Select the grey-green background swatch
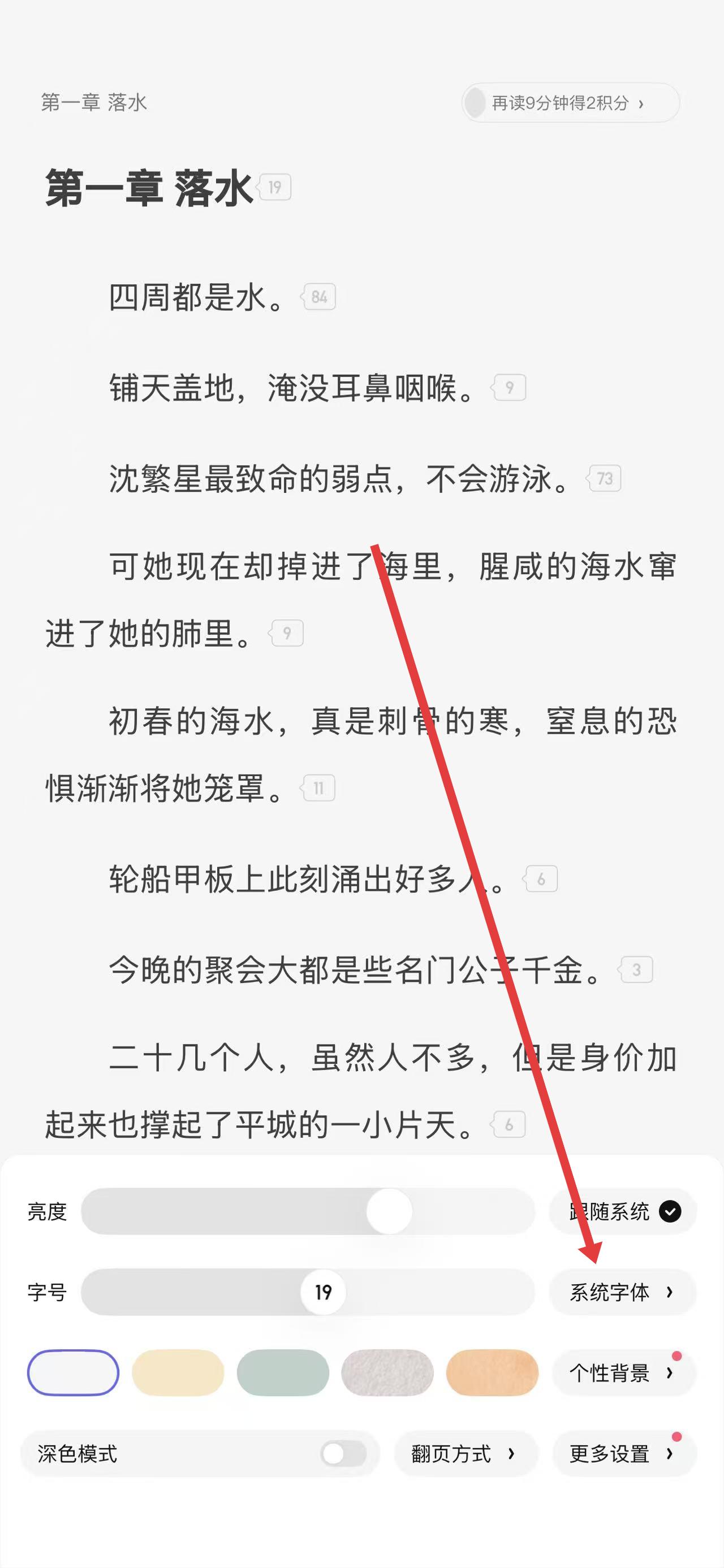 [283, 1372]
